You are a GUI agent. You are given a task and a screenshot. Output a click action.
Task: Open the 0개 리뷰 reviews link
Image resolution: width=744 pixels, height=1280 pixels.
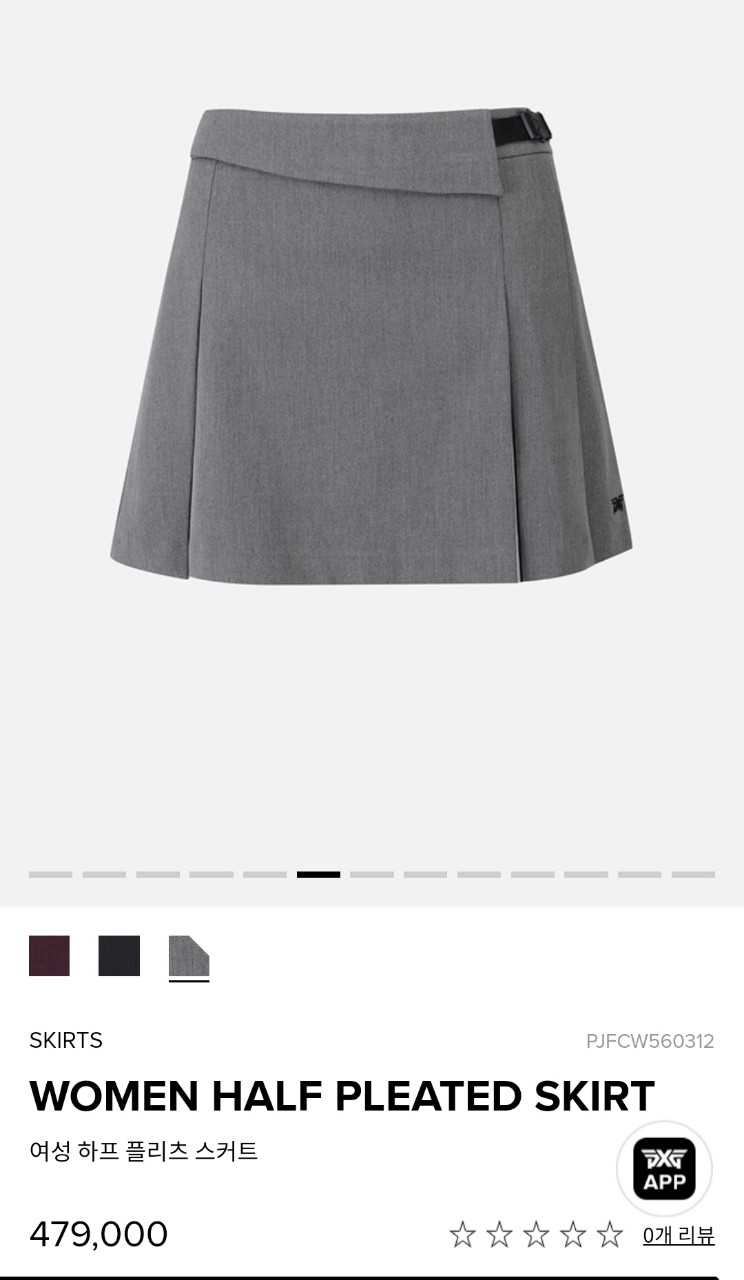678,1235
